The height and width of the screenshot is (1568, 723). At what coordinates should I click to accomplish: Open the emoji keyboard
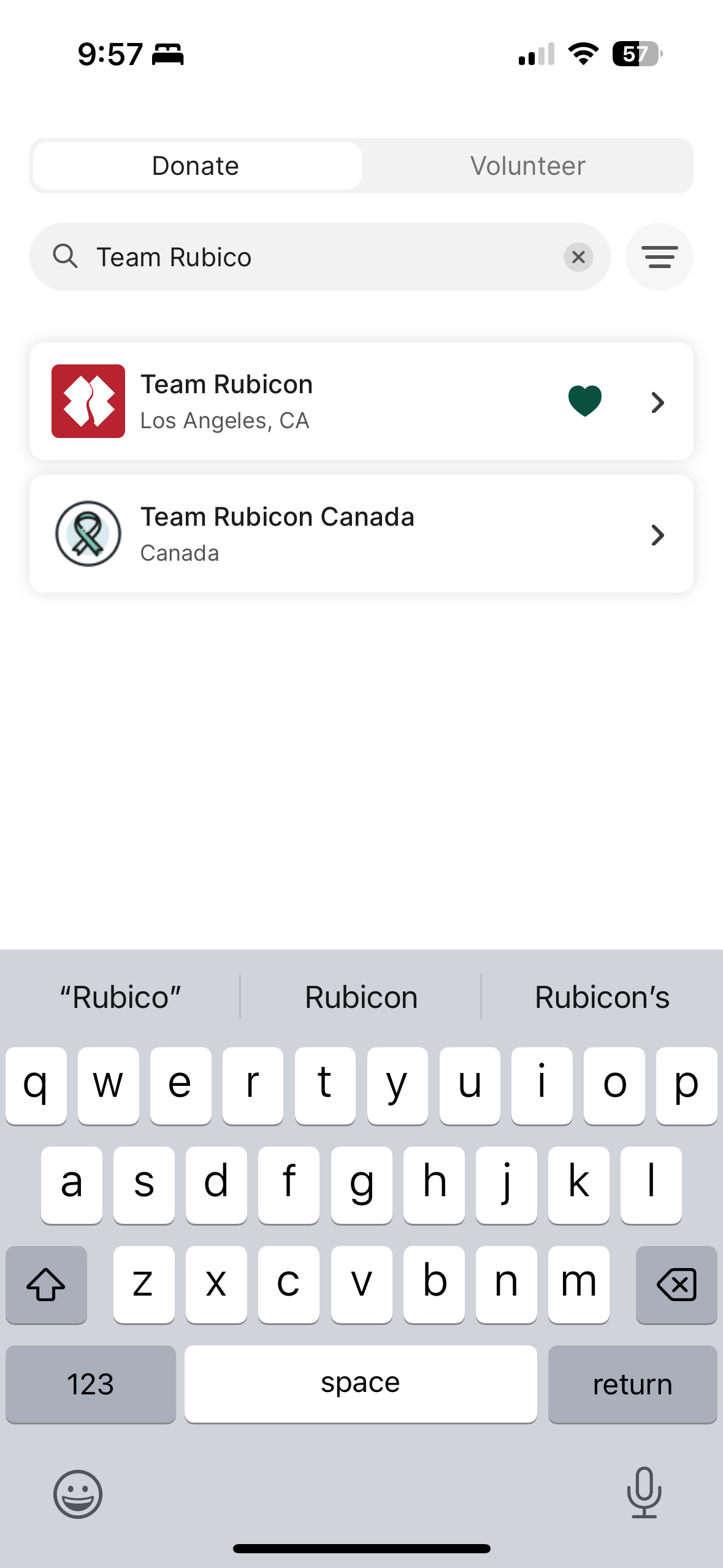click(x=78, y=1494)
